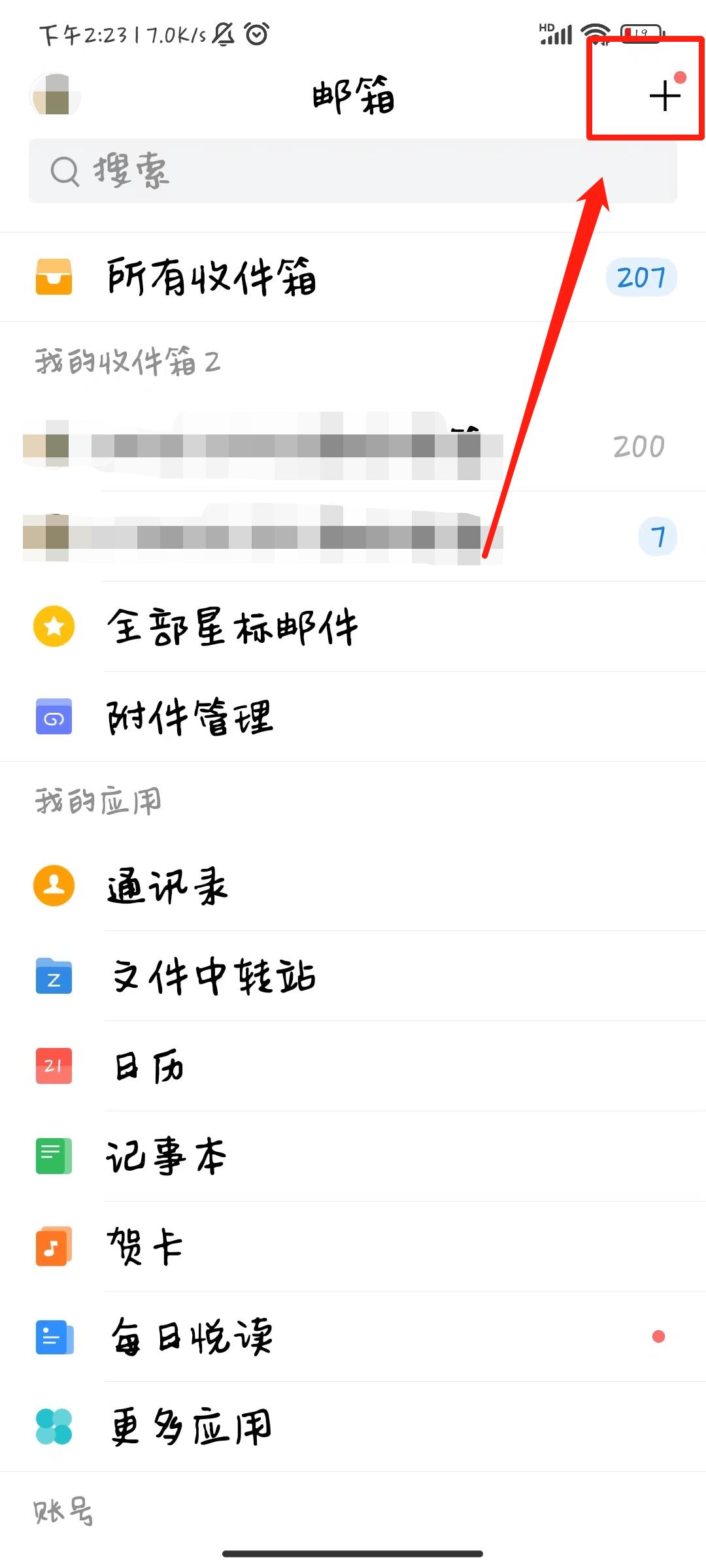Launch 记事本 notes

coord(353,1156)
